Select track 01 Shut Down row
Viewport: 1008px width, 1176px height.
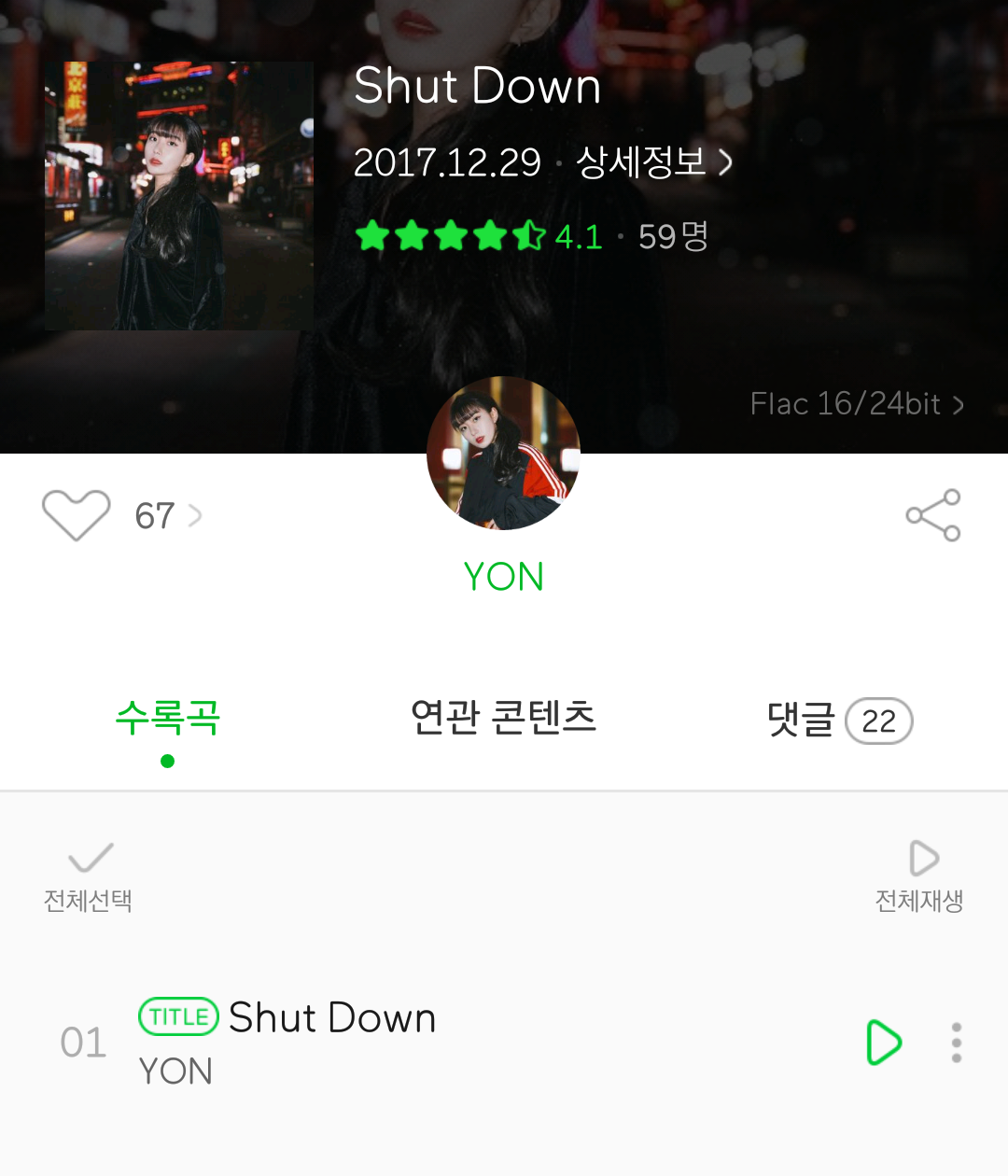pyautogui.click(x=467, y=1043)
